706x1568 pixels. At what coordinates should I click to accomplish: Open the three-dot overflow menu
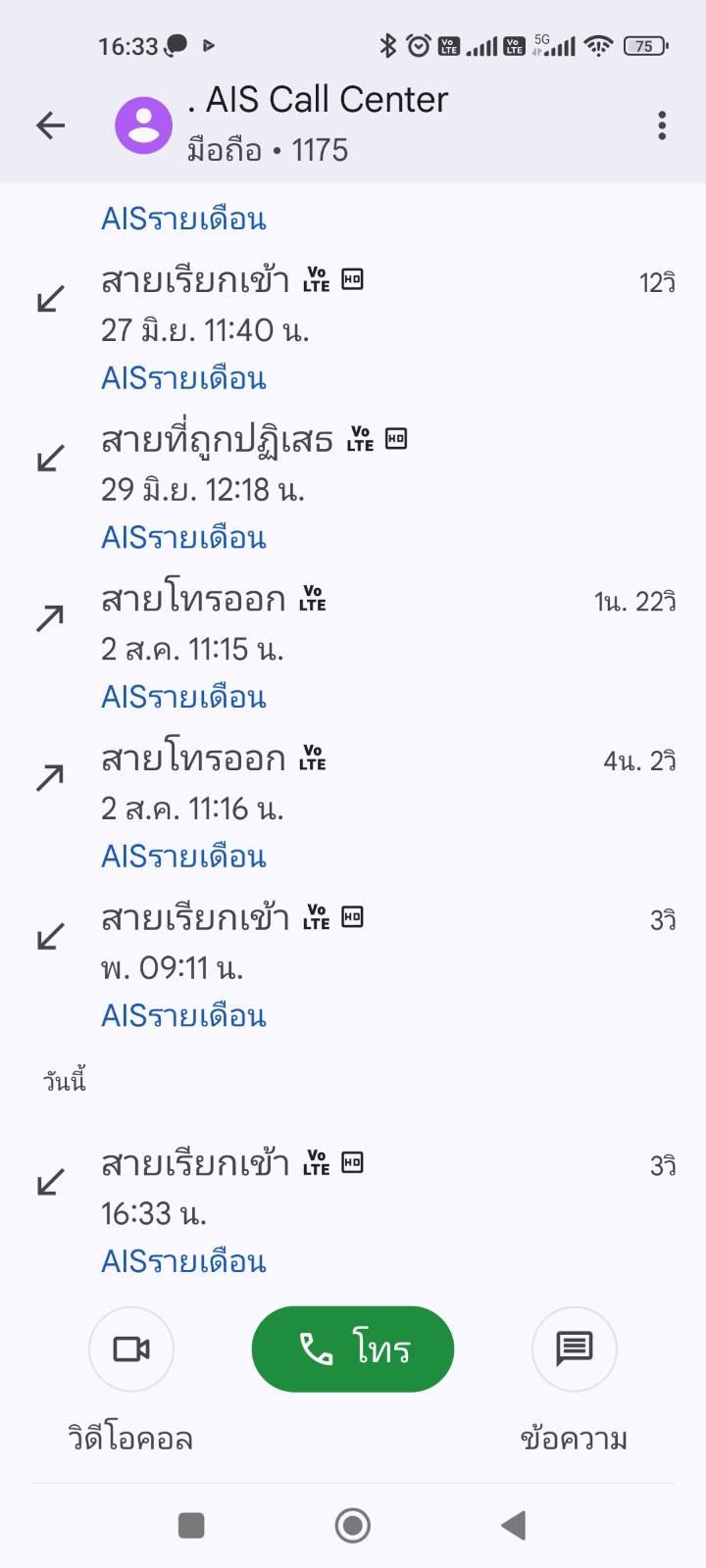click(x=662, y=125)
